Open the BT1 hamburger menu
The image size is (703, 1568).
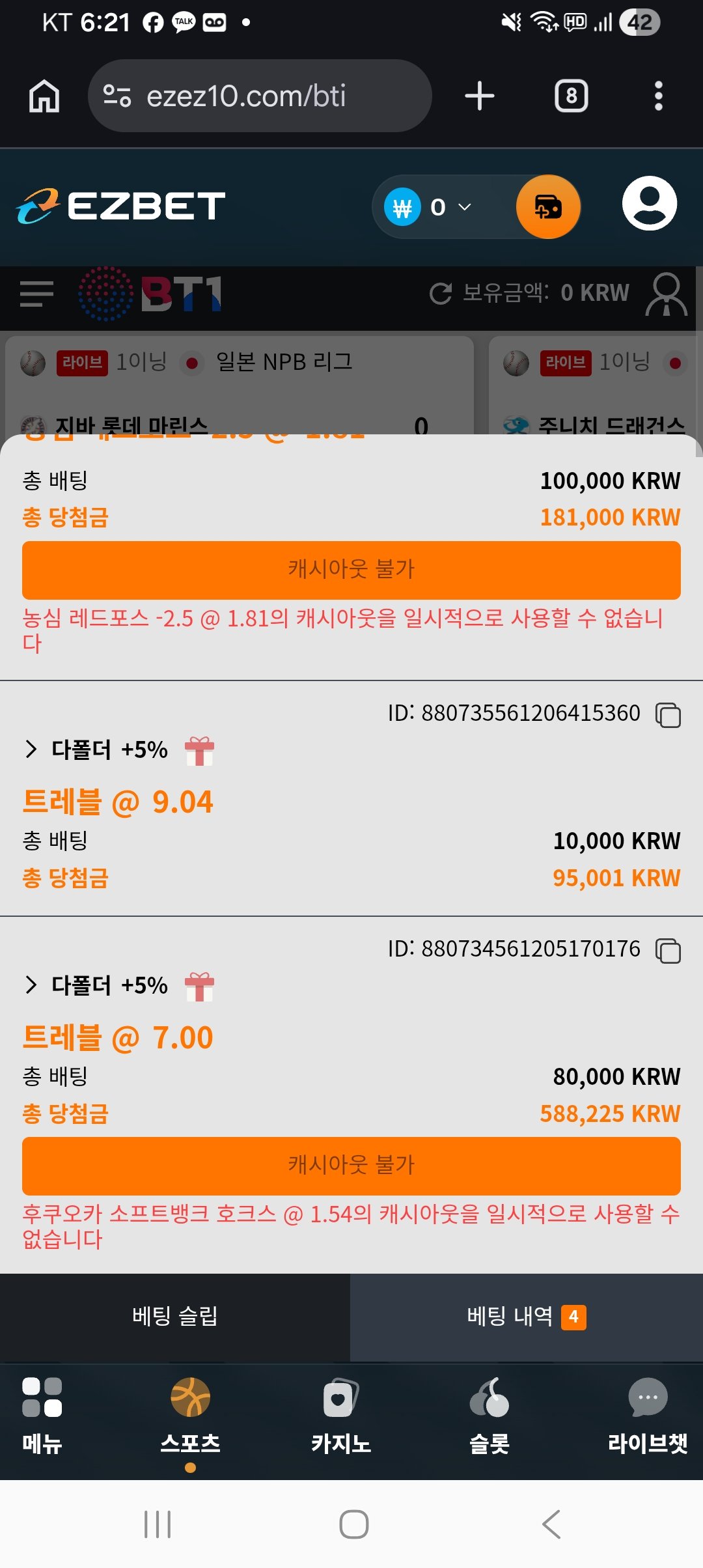[36, 294]
